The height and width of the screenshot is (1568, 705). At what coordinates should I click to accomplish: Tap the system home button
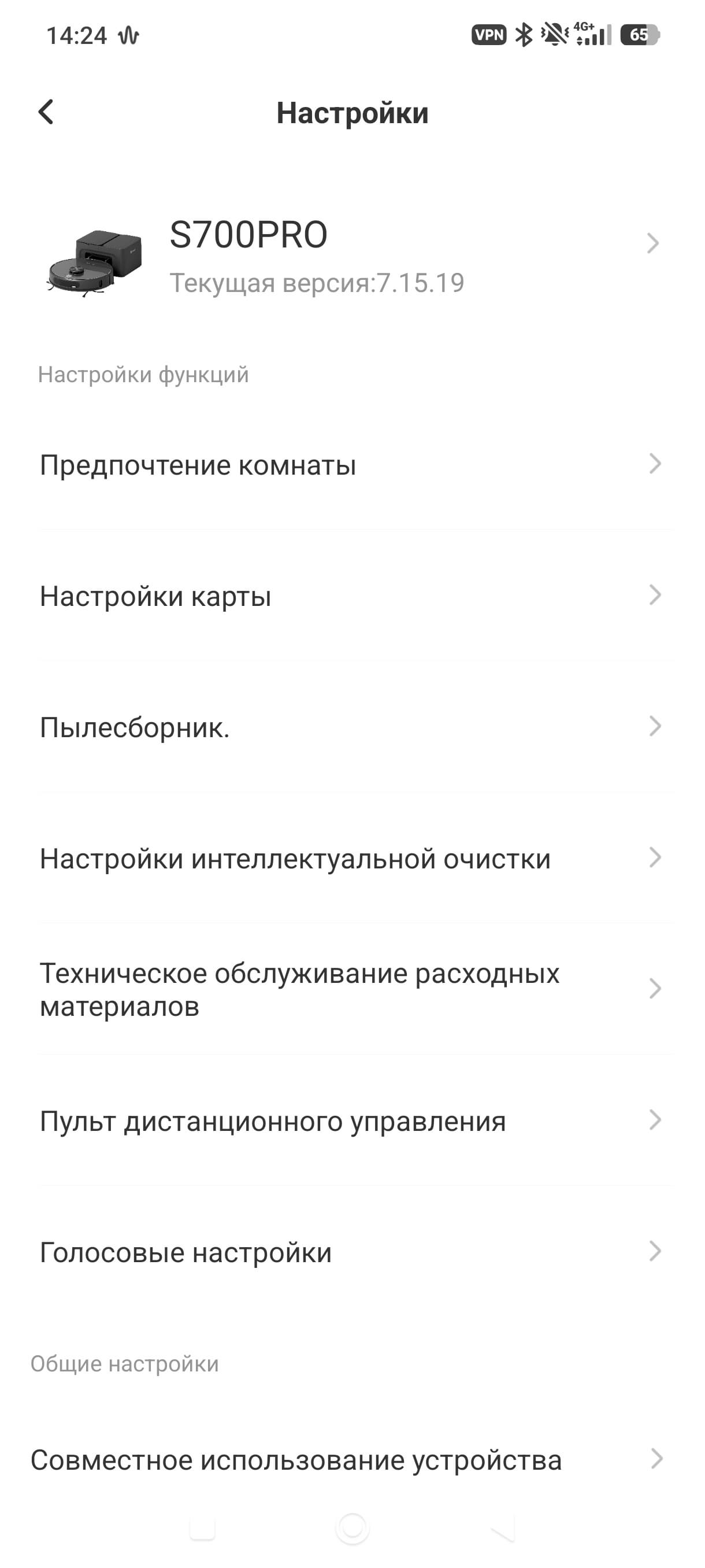click(x=352, y=1528)
